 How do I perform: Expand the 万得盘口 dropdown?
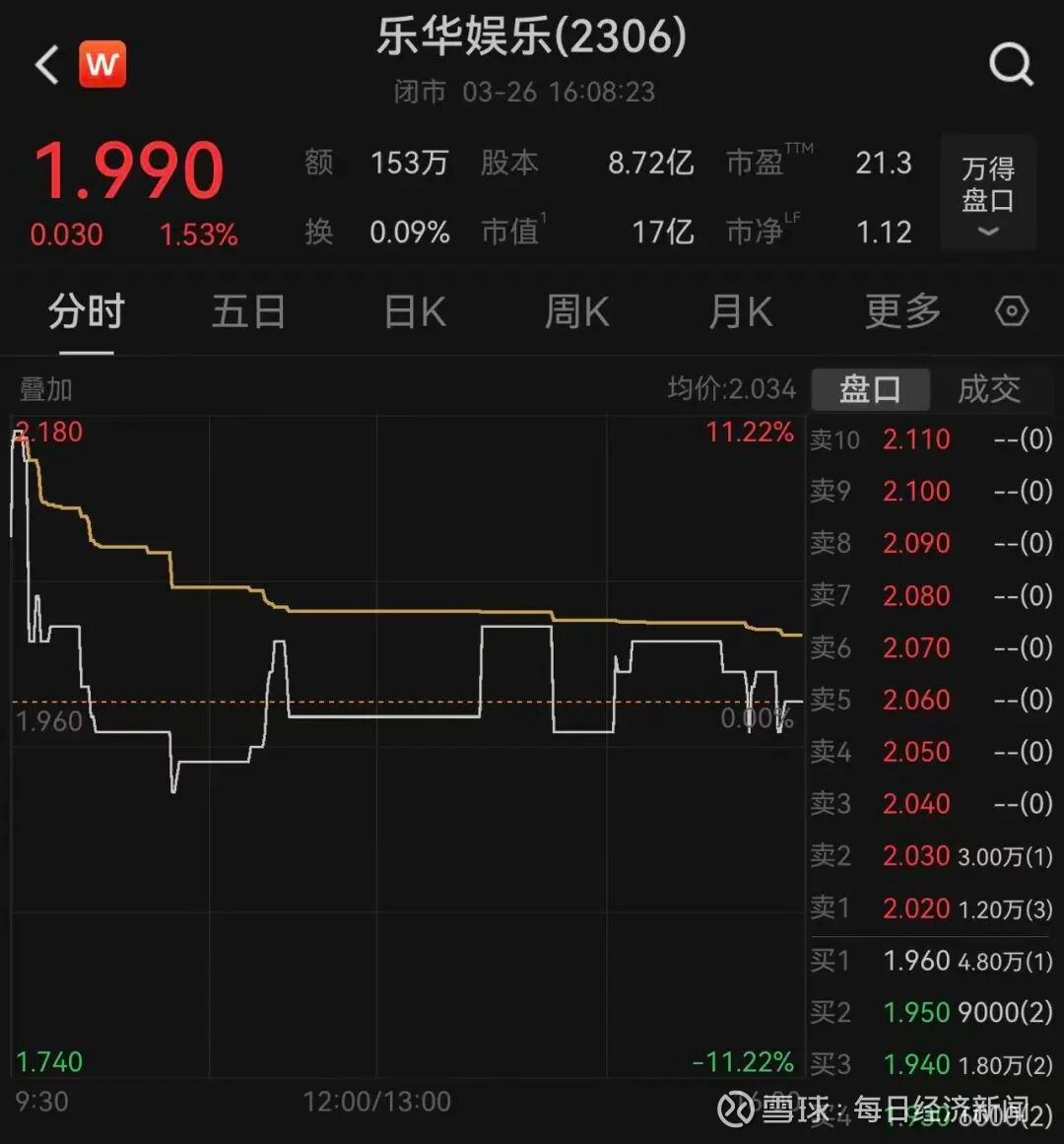point(987,194)
